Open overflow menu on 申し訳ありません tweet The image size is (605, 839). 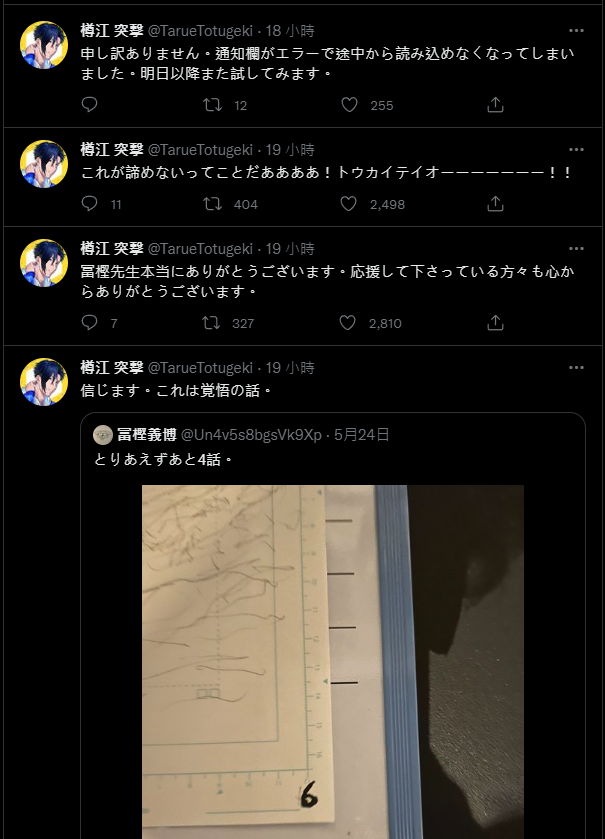[x=576, y=30]
